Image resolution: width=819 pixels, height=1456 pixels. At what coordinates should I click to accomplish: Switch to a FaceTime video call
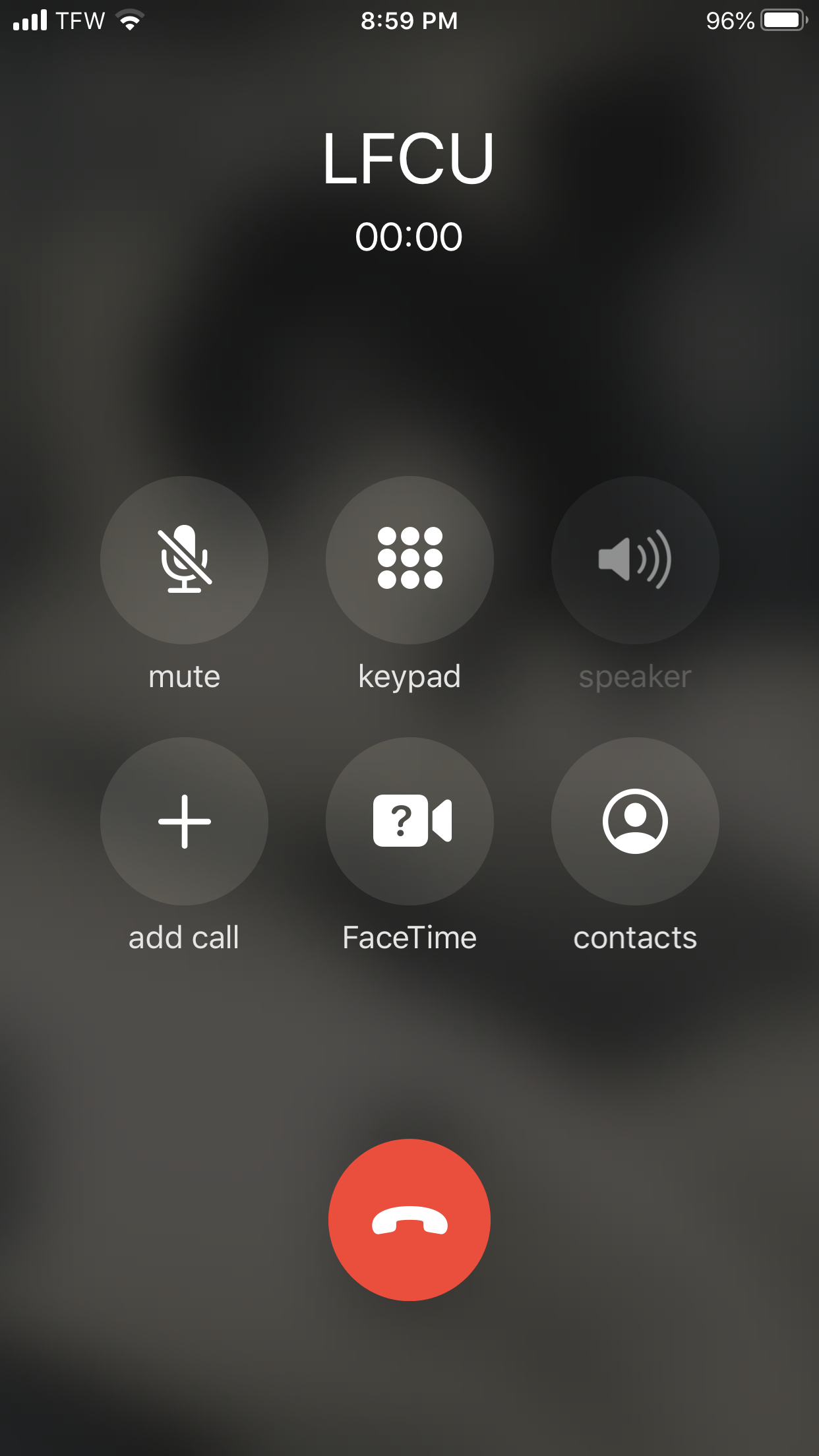point(409,821)
